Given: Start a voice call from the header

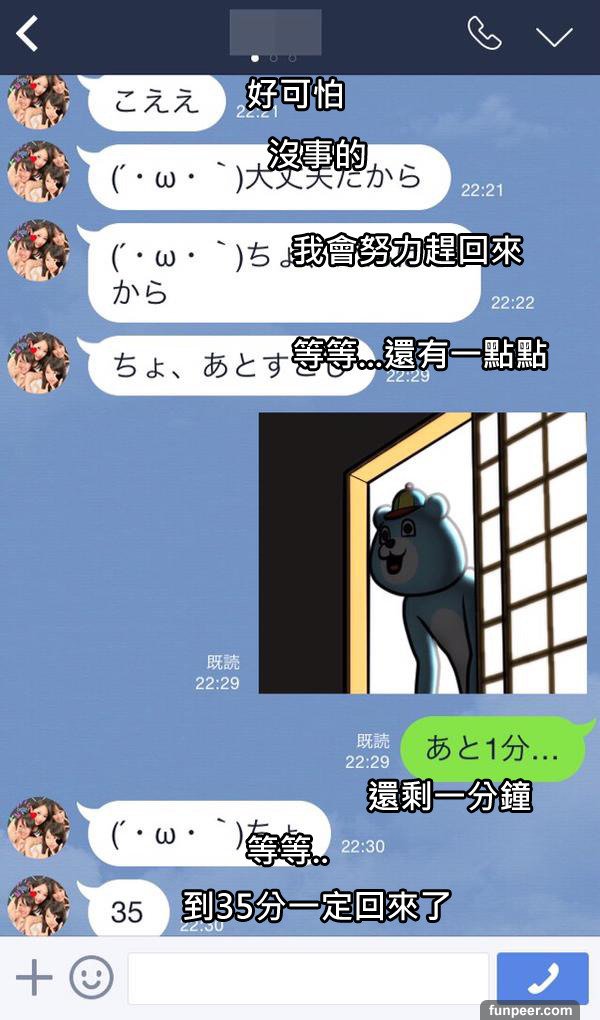Looking at the screenshot, I should pos(484,33).
